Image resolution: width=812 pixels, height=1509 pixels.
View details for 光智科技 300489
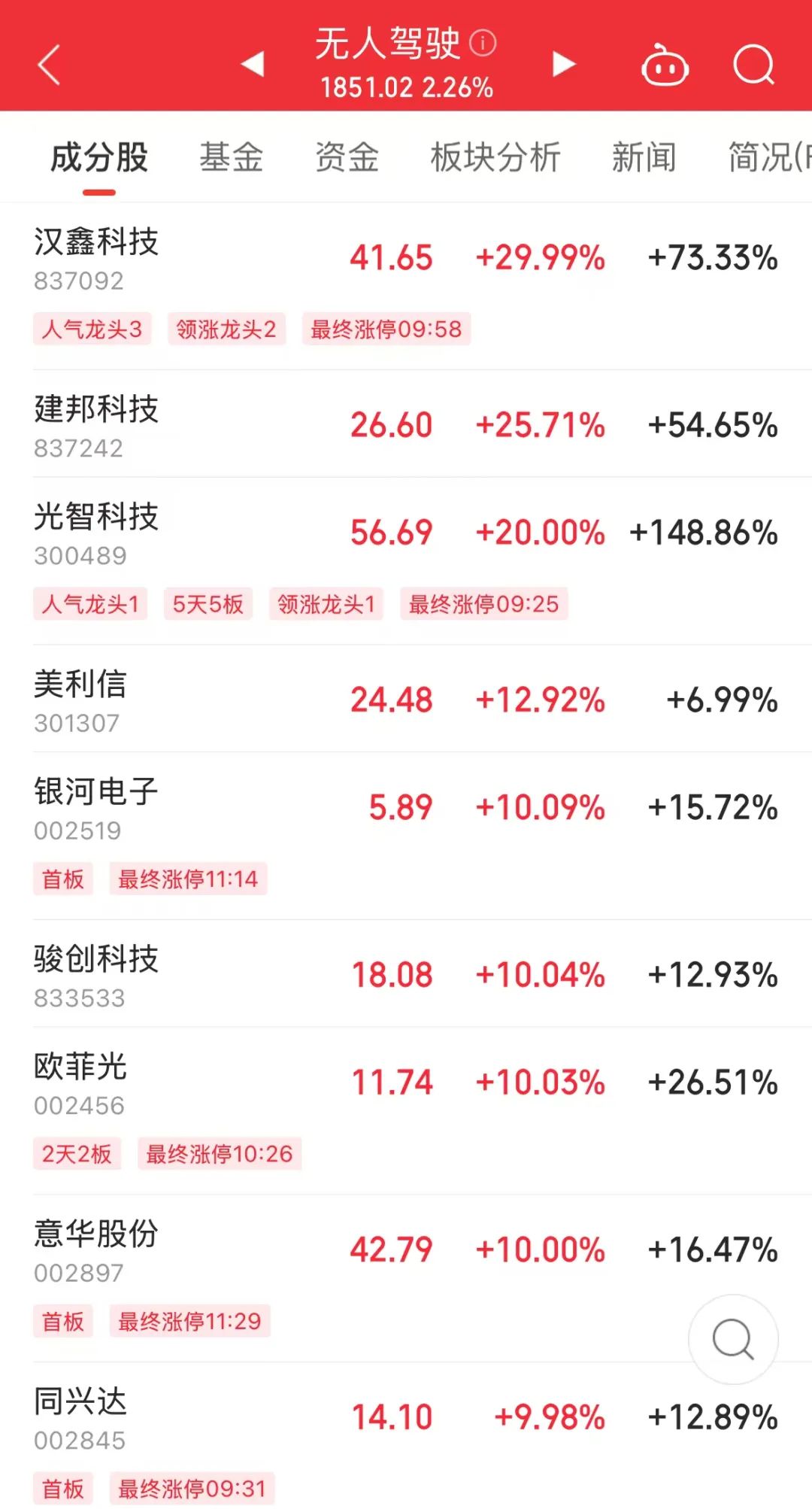click(406, 561)
